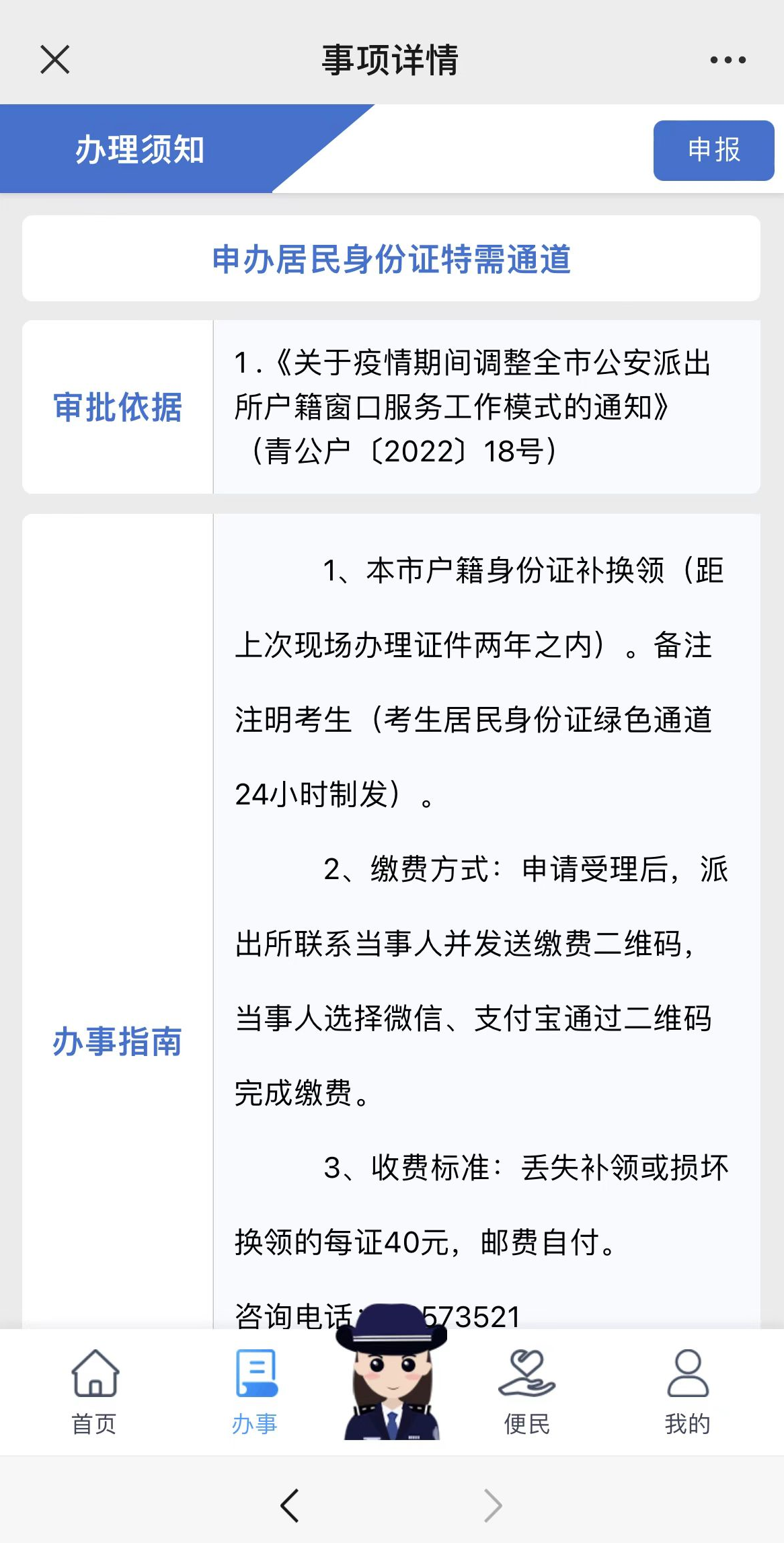The image size is (784, 1543).
Task: Close the 事项详情 page
Action: [55, 60]
